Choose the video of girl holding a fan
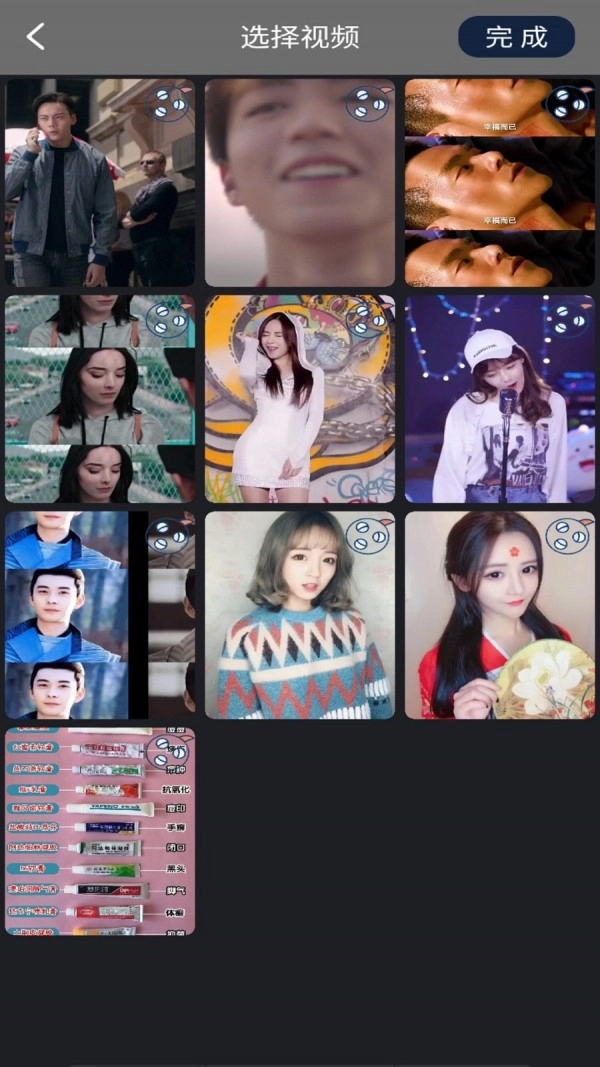The width and height of the screenshot is (600, 1067). 497,615
